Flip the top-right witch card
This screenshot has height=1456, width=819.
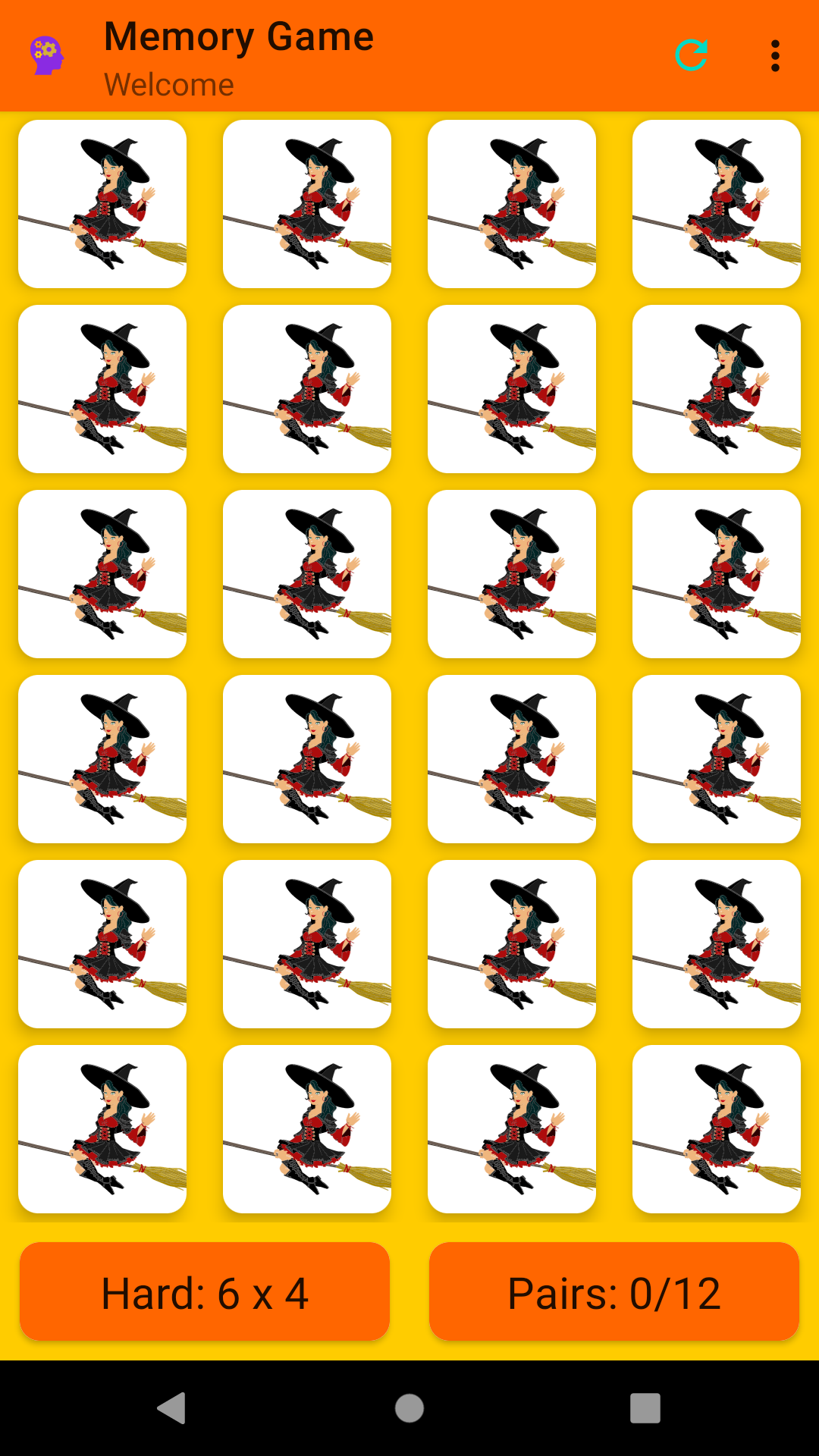coord(717,202)
